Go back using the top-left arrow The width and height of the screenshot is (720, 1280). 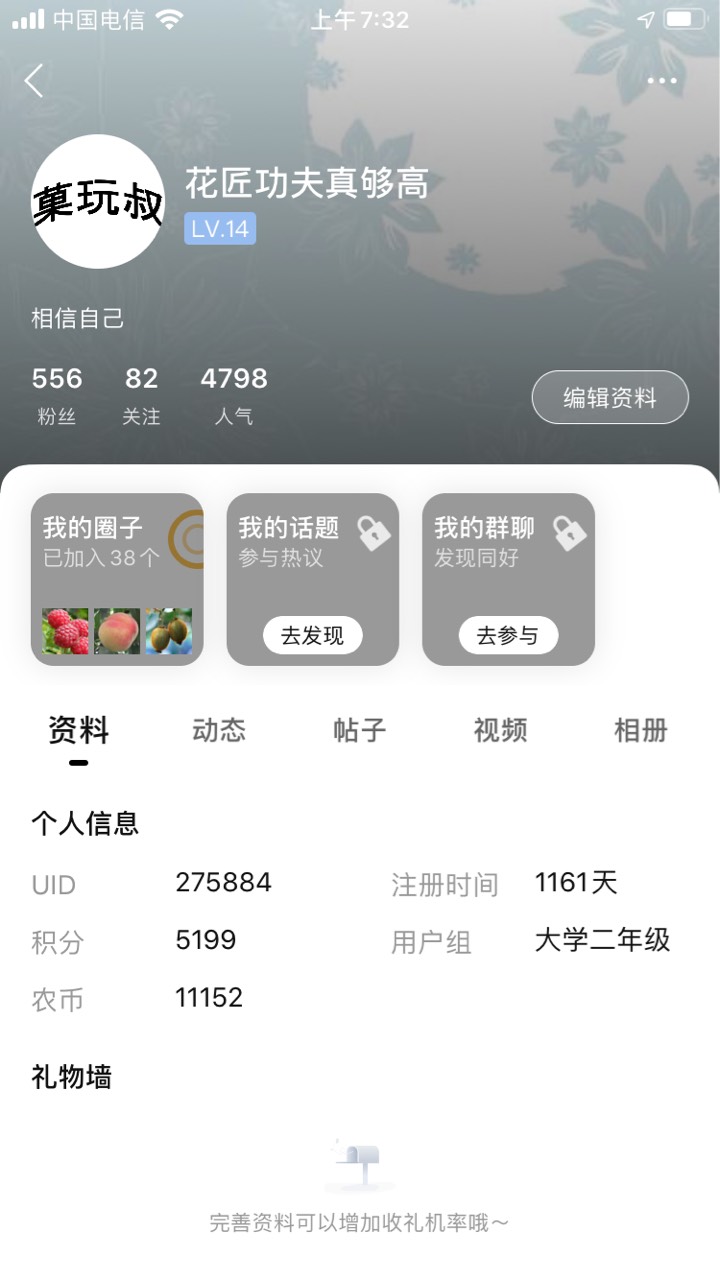(x=34, y=80)
